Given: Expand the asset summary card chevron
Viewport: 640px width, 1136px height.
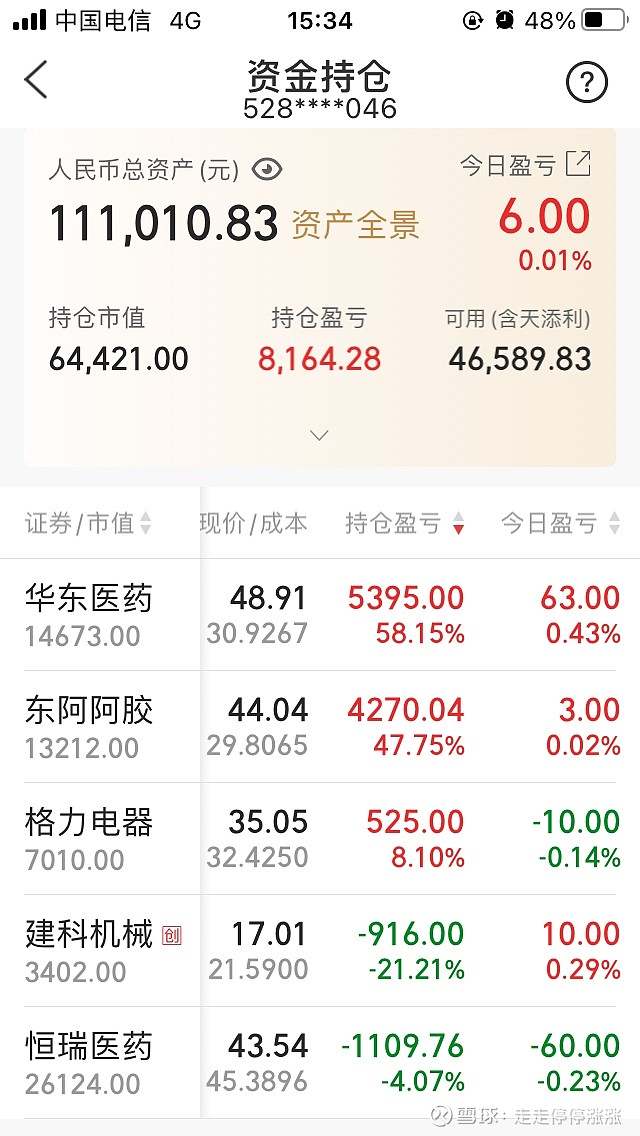Looking at the screenshot, I should [319, 435].
